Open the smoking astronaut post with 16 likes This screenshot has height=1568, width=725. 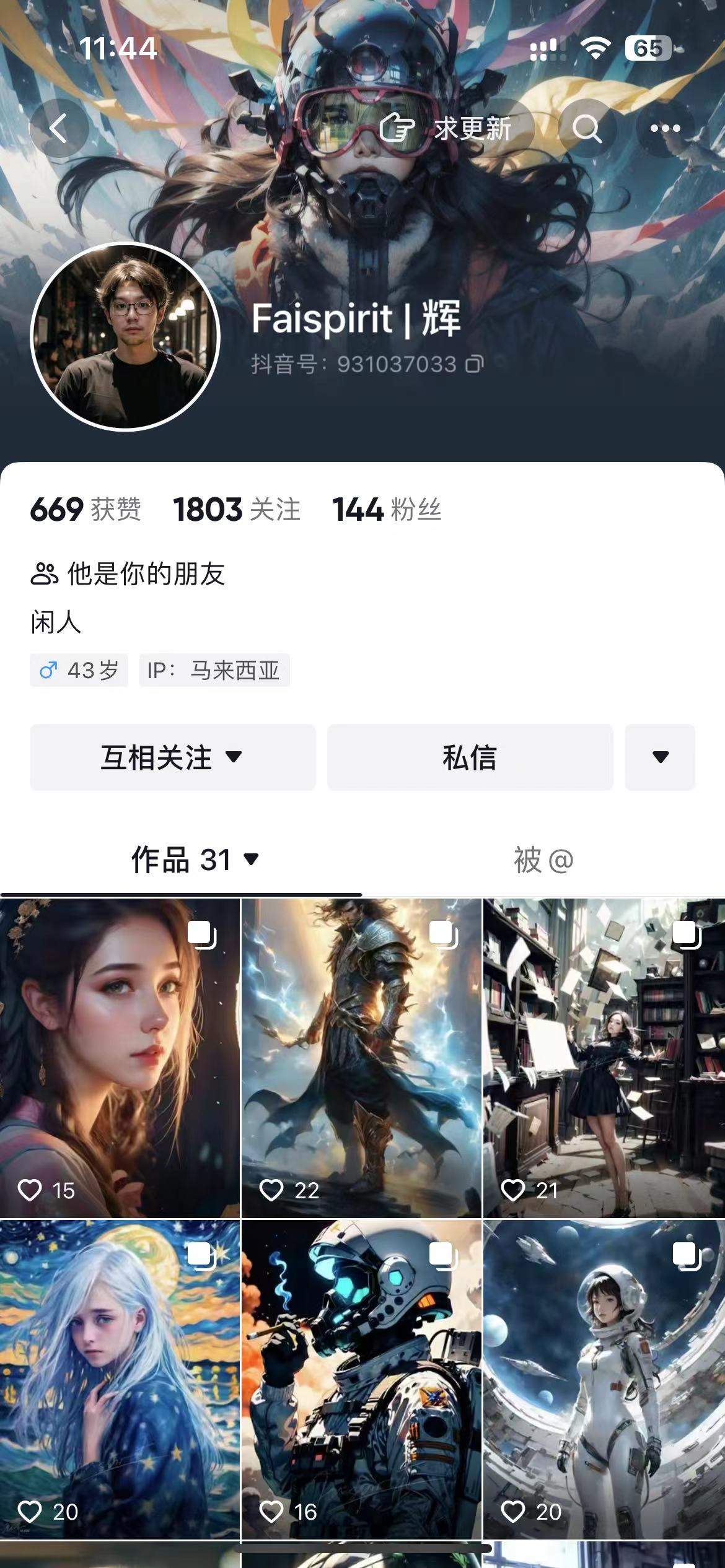[361, 1380]
